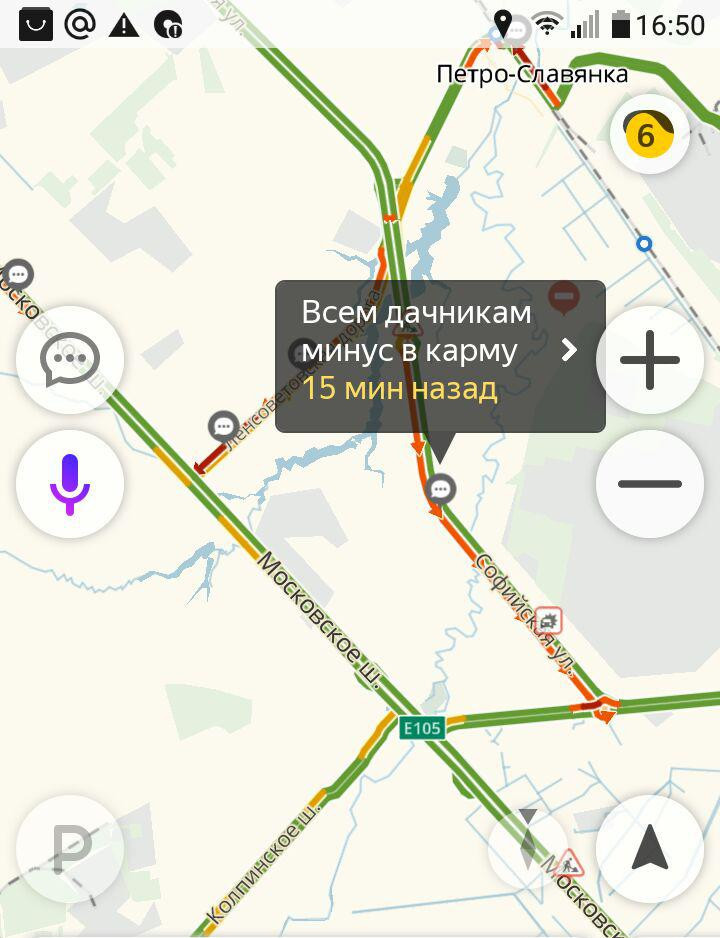The width and height of the screenshot is (720, 938).
Task: Tap the accident marker on Софийская ул.
Action: coord(548,621)
